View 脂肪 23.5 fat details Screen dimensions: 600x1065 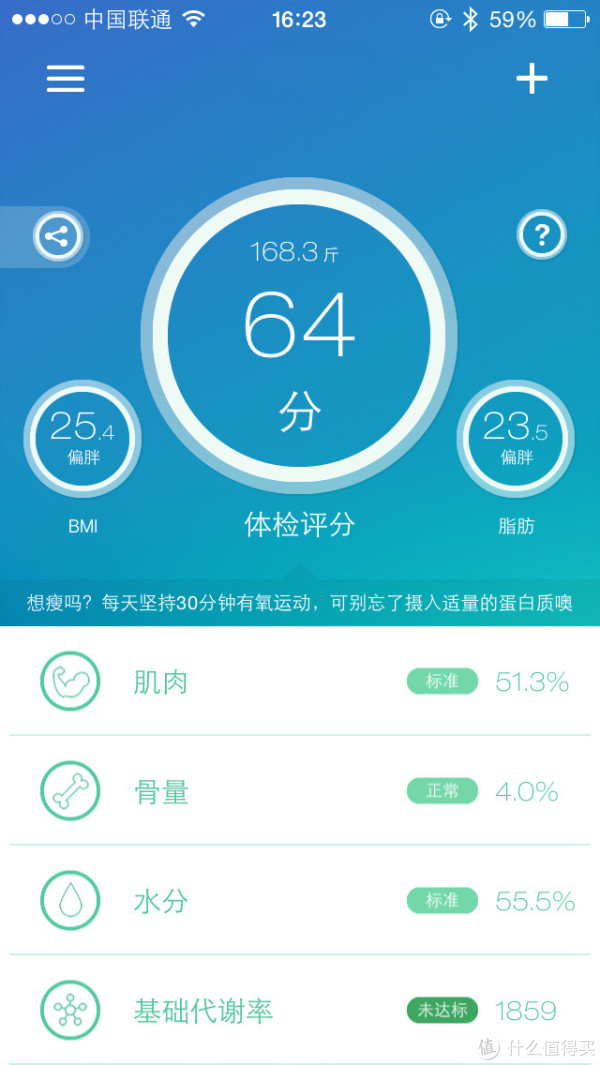pos(516,437)
